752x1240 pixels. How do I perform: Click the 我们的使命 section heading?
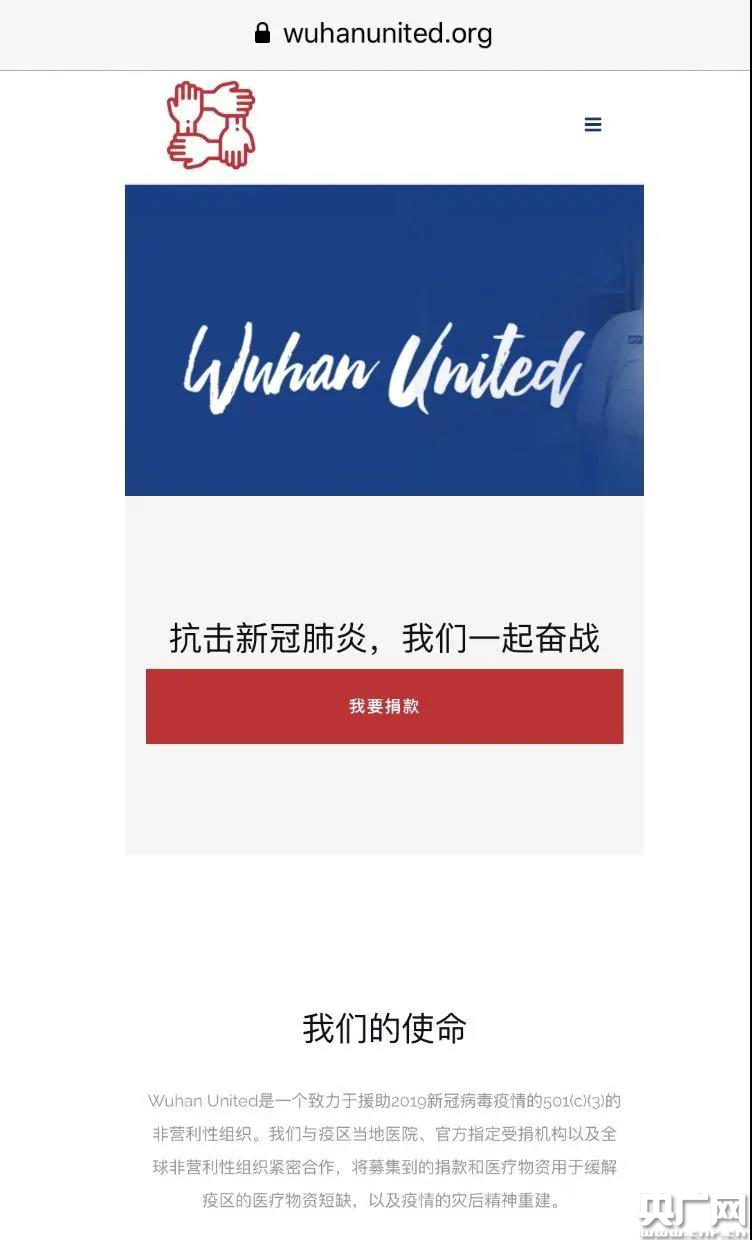384,1028
